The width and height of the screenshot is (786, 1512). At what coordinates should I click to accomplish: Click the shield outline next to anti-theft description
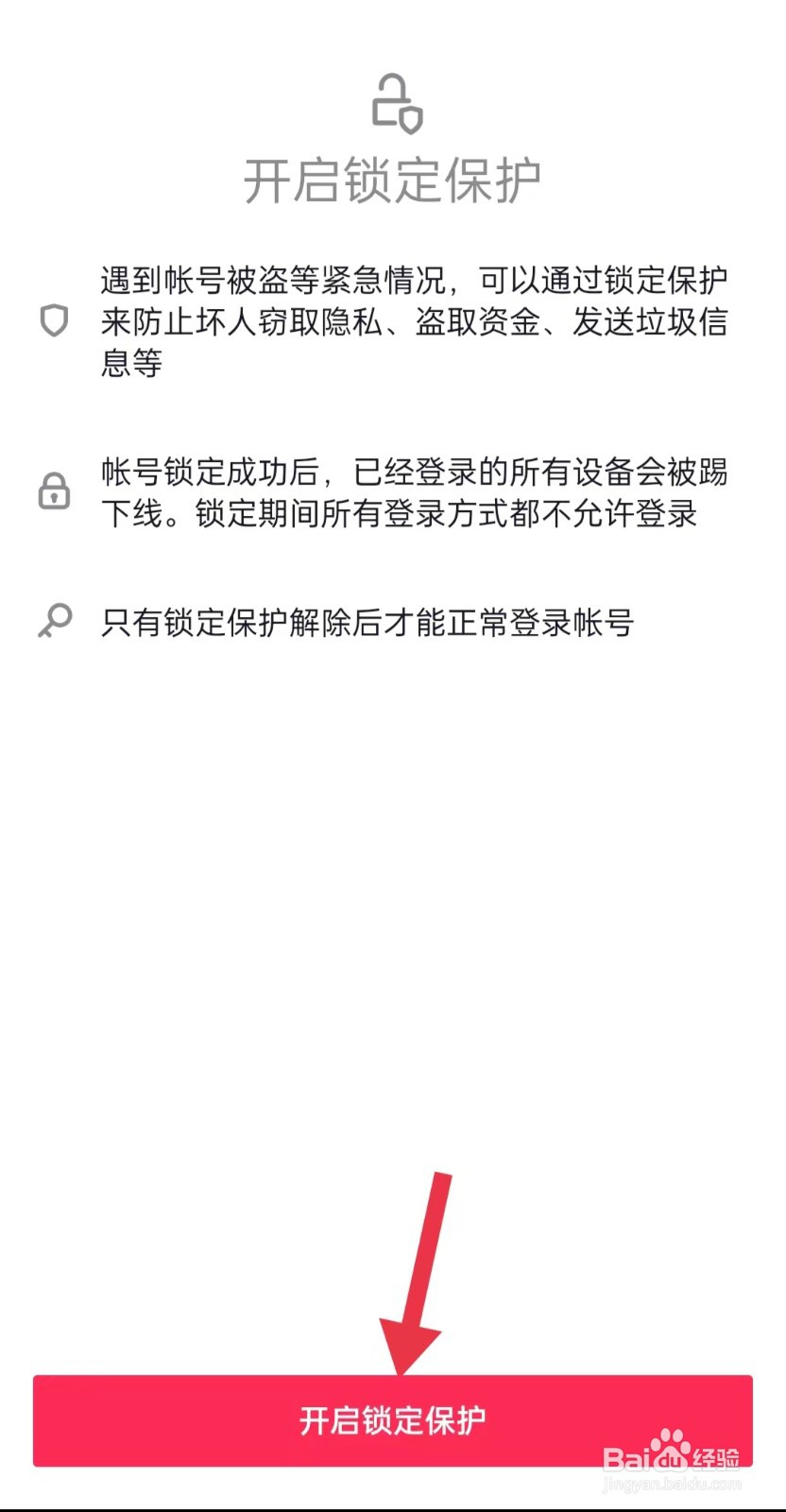click(54, 321)
